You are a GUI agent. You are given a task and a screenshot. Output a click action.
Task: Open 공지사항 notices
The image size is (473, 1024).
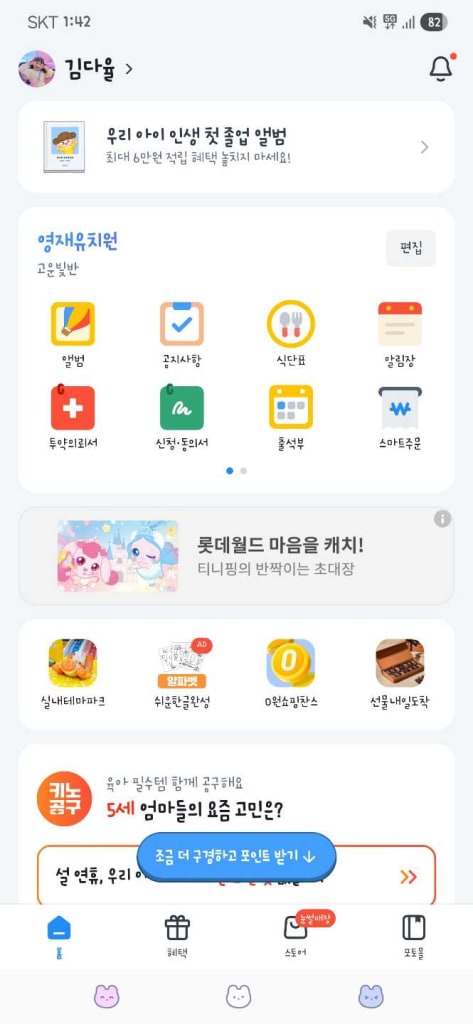click(182, 334)
